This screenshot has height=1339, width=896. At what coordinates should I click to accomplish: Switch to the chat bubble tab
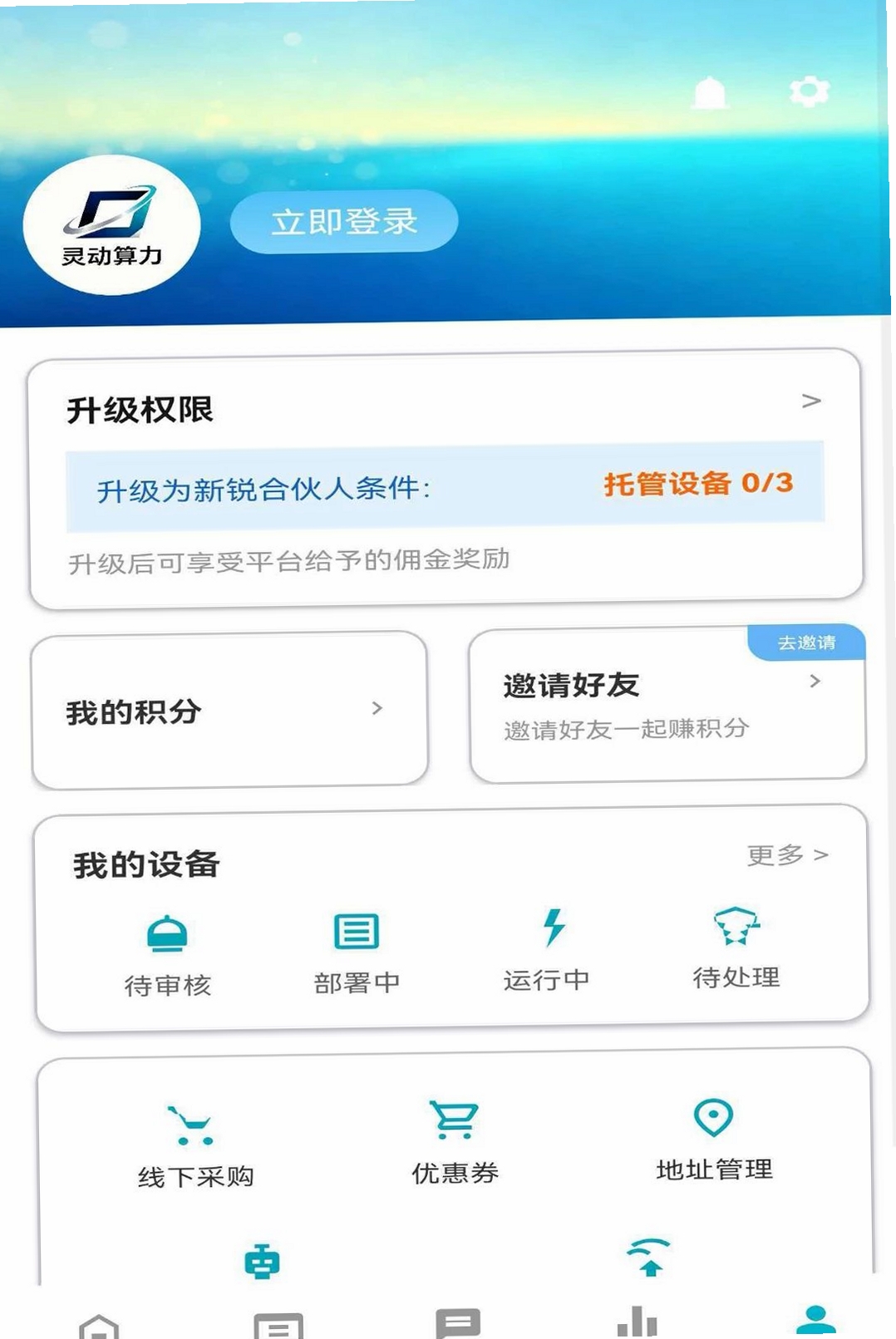point(458,1322)
